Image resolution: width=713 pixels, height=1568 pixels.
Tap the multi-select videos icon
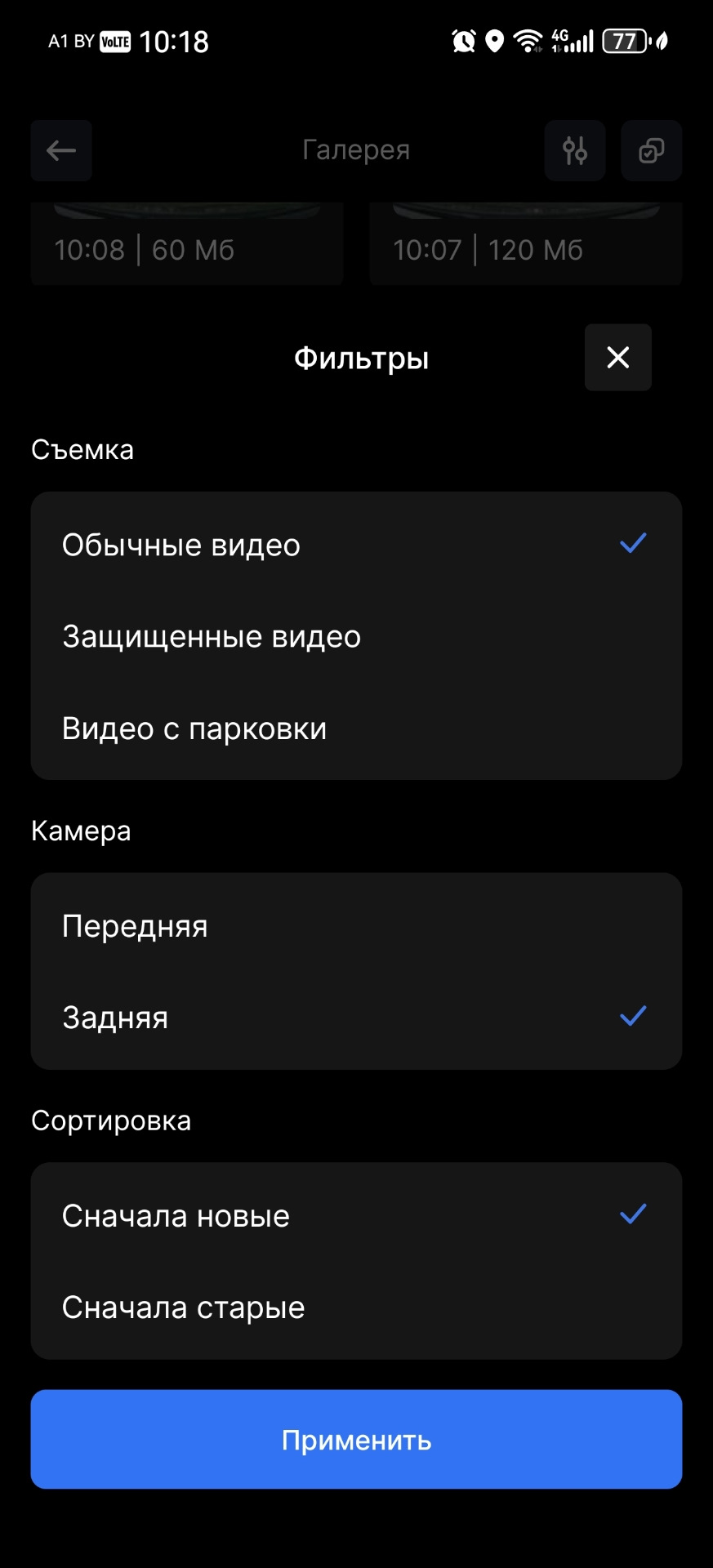pos(651,150)
